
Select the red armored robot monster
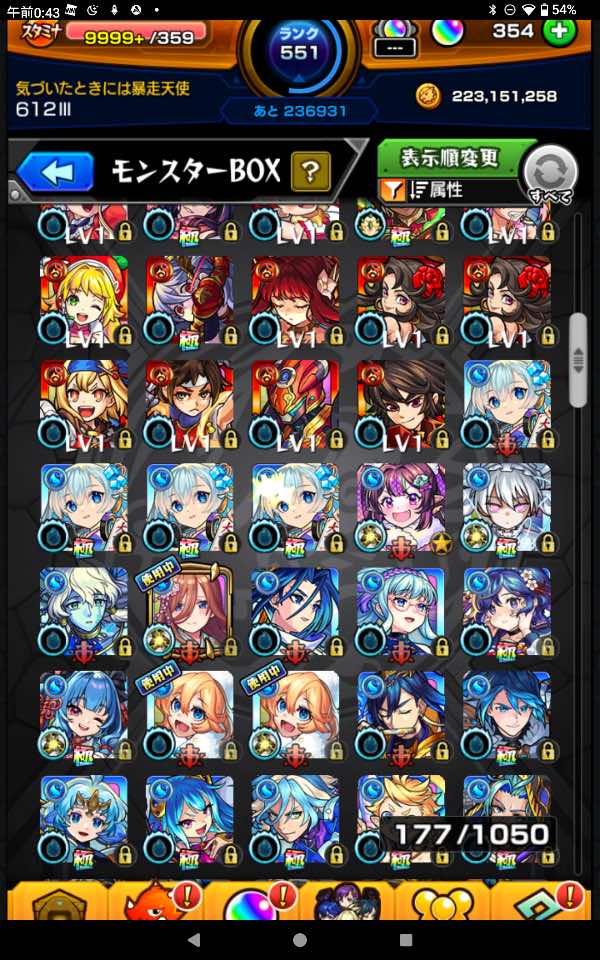[x=295, y=405]
